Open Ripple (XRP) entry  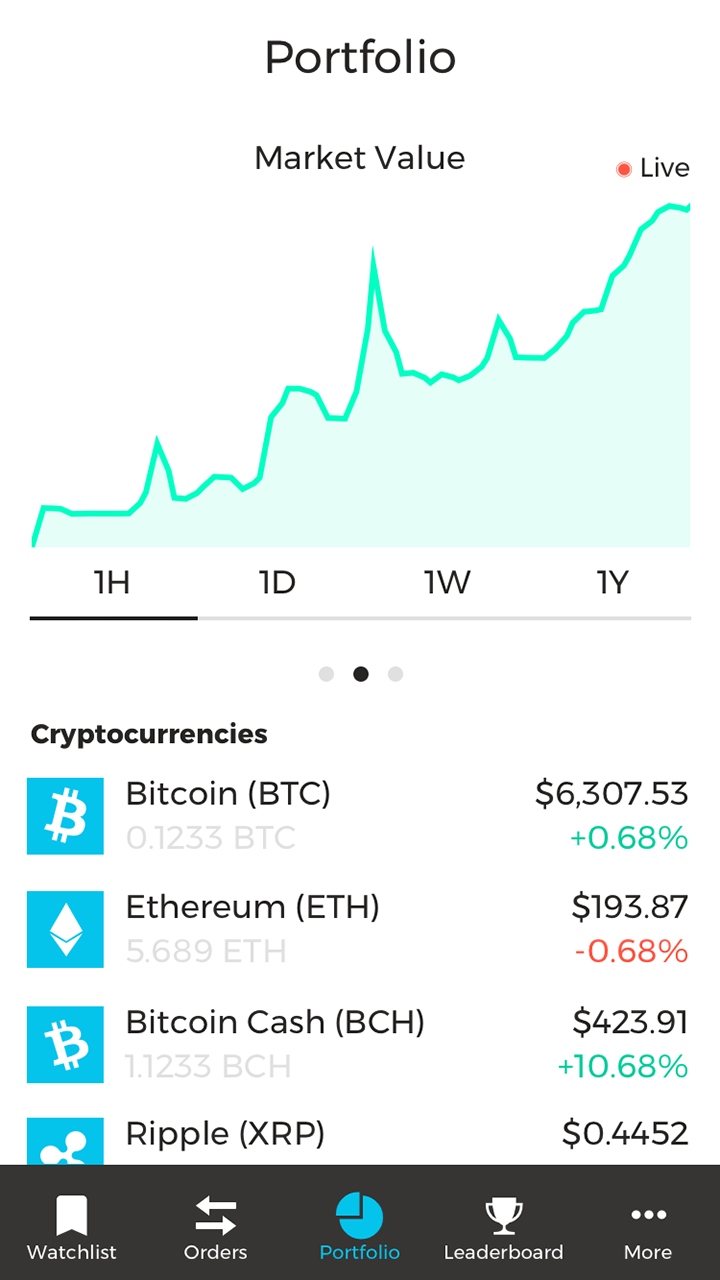(360, 1140)
